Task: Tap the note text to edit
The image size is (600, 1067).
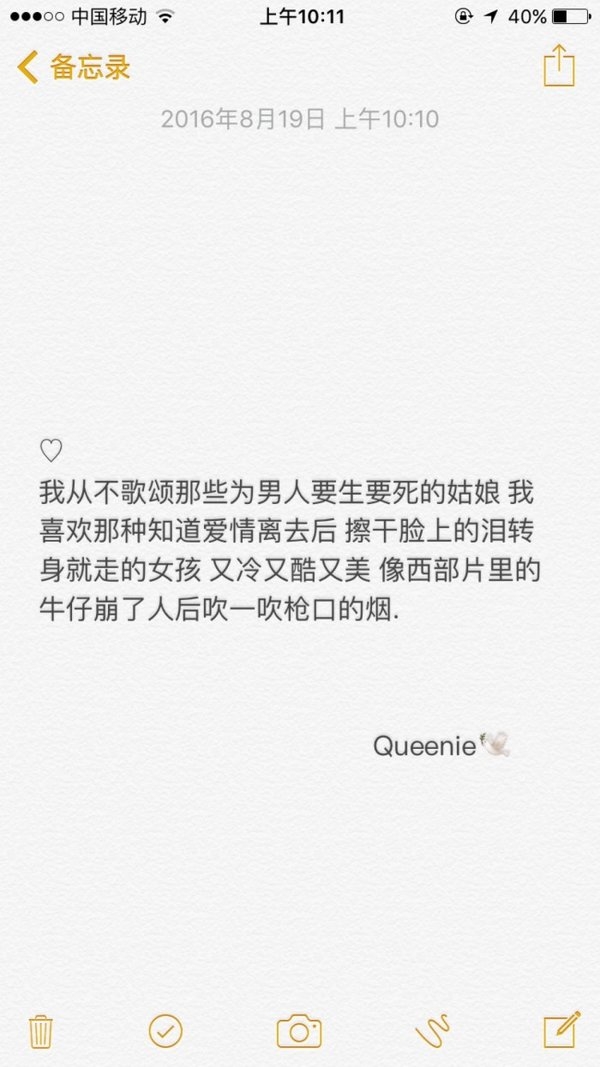Action: (290, 550)
